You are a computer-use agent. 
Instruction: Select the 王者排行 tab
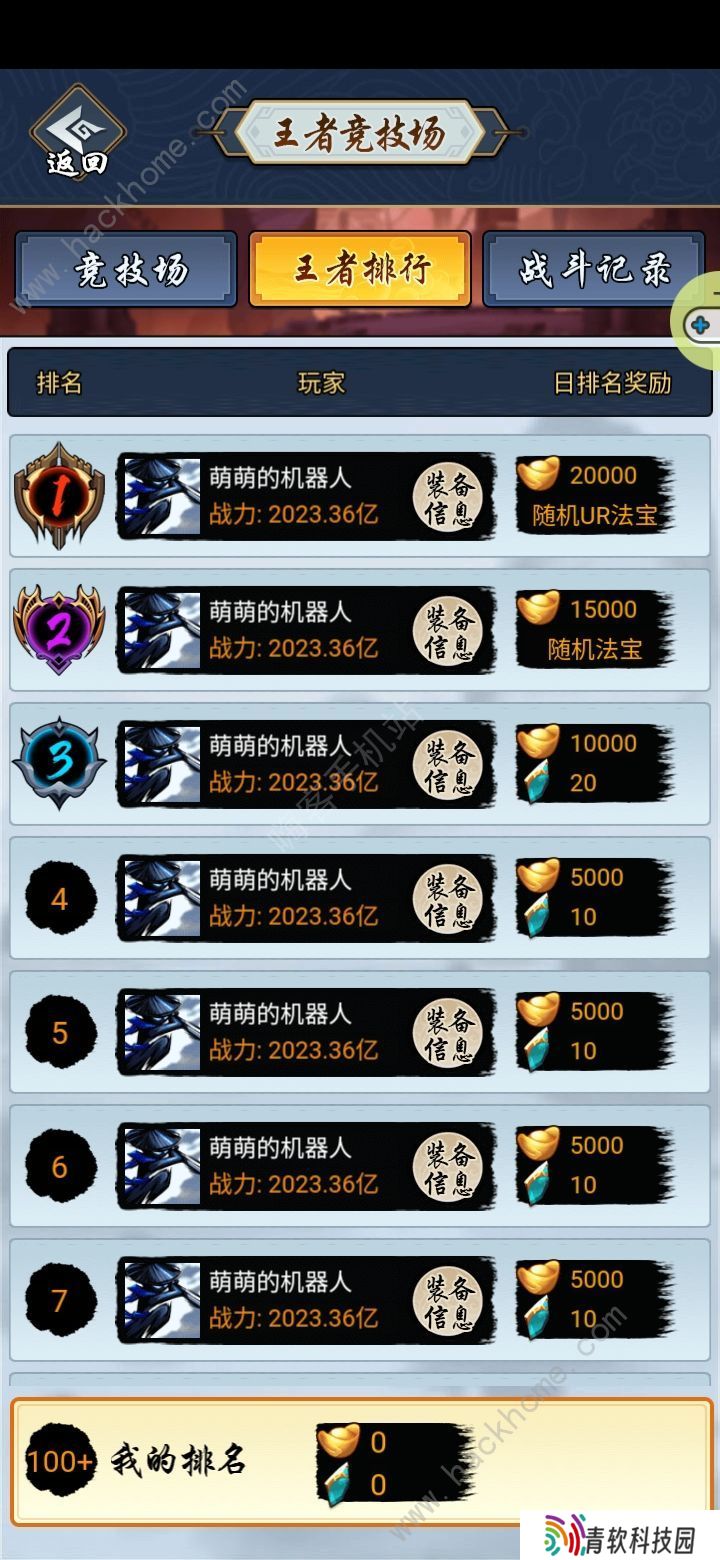[x=360, y=269]
